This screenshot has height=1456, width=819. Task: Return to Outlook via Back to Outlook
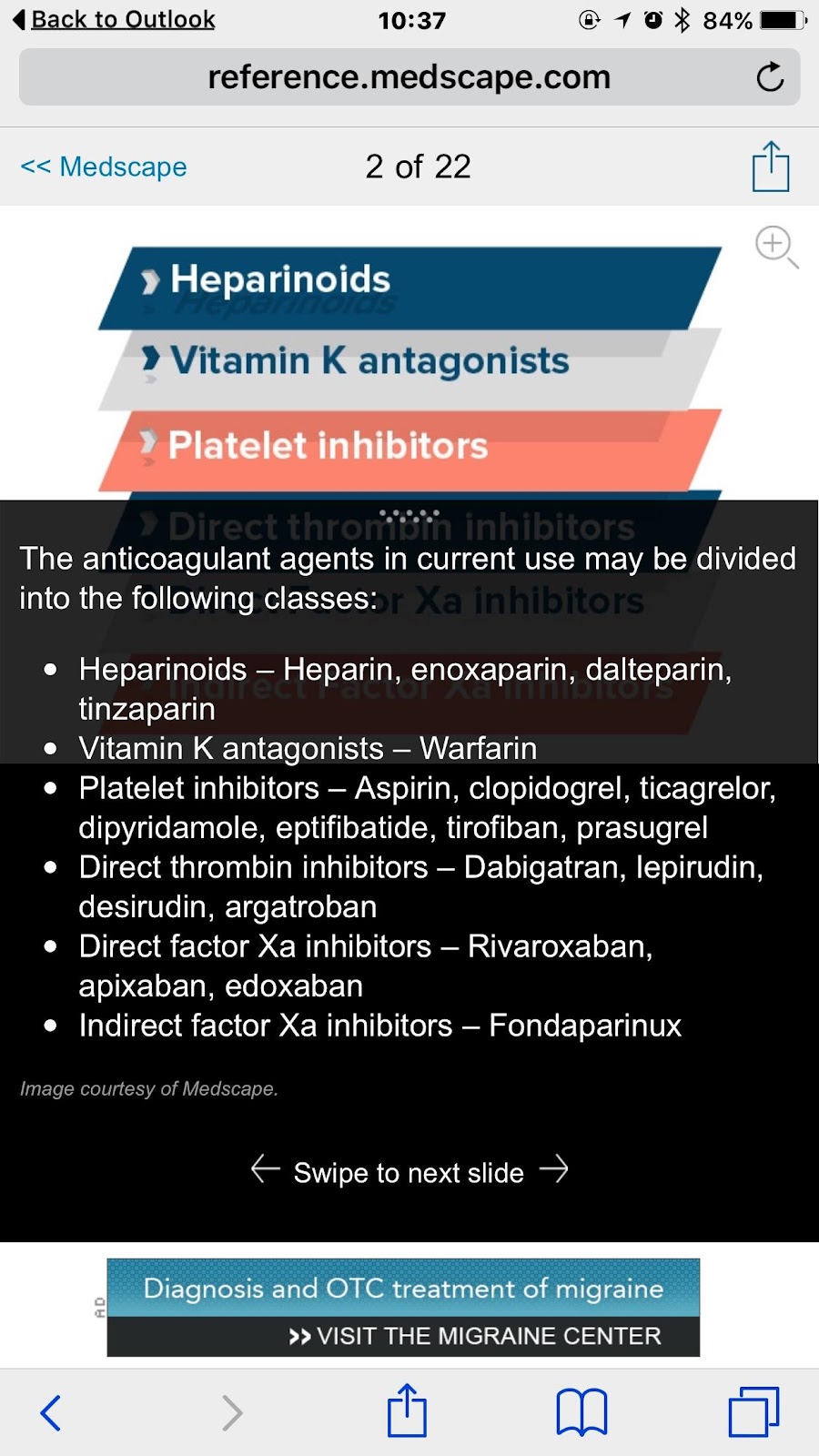click(115, 19)
